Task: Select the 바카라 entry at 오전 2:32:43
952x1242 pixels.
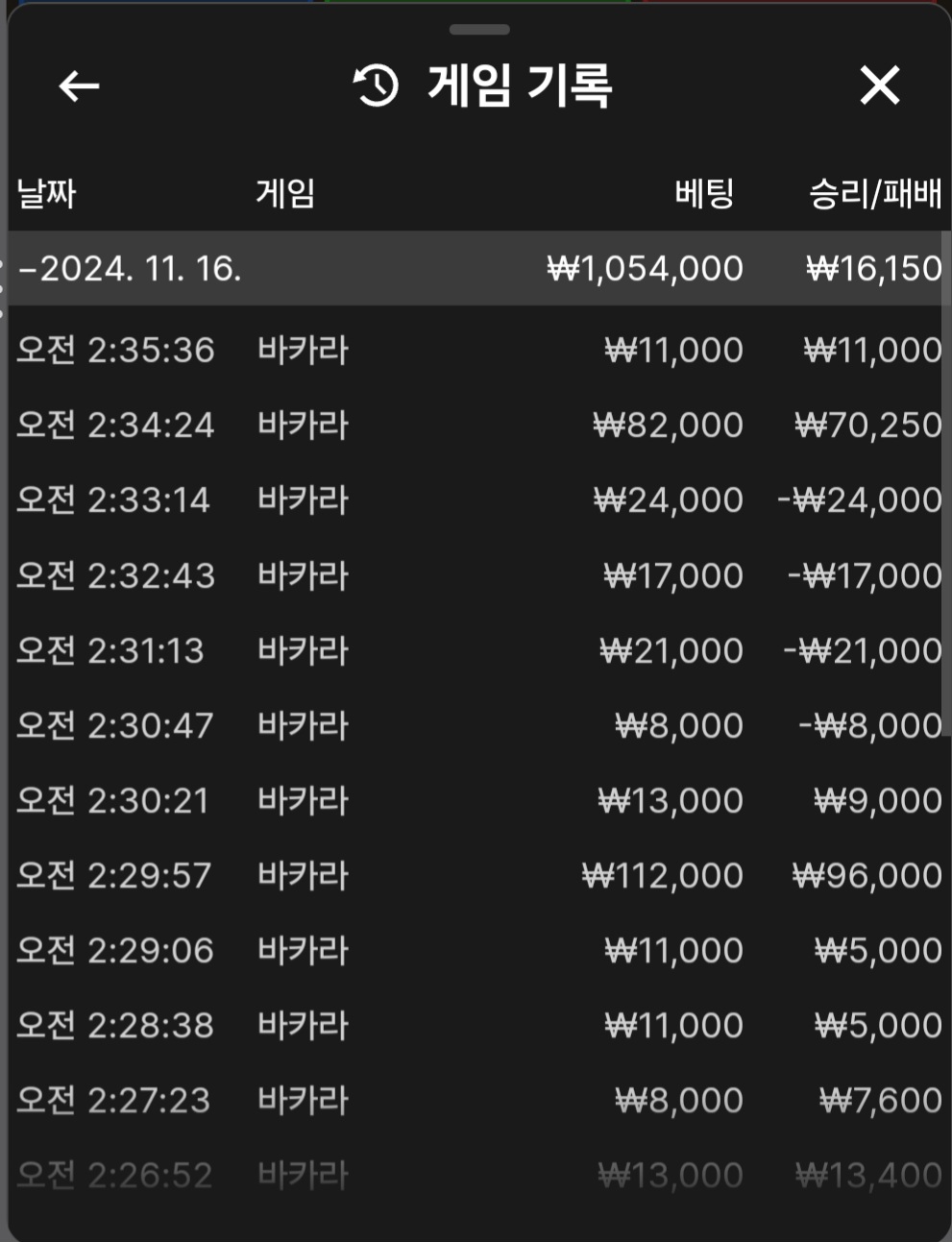Action: click(x=476, y=576)
